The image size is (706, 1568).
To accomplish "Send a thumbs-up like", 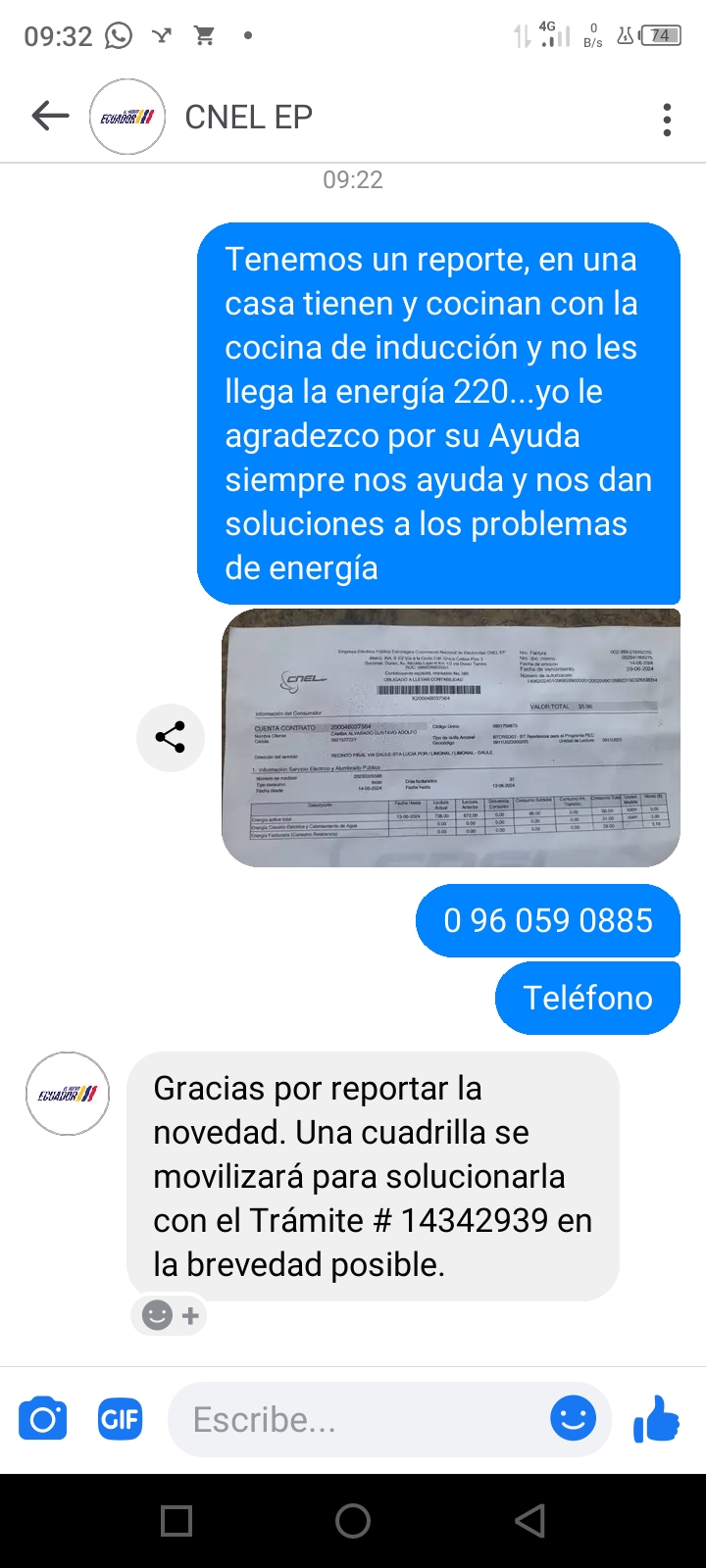I will pos(657,1418).
